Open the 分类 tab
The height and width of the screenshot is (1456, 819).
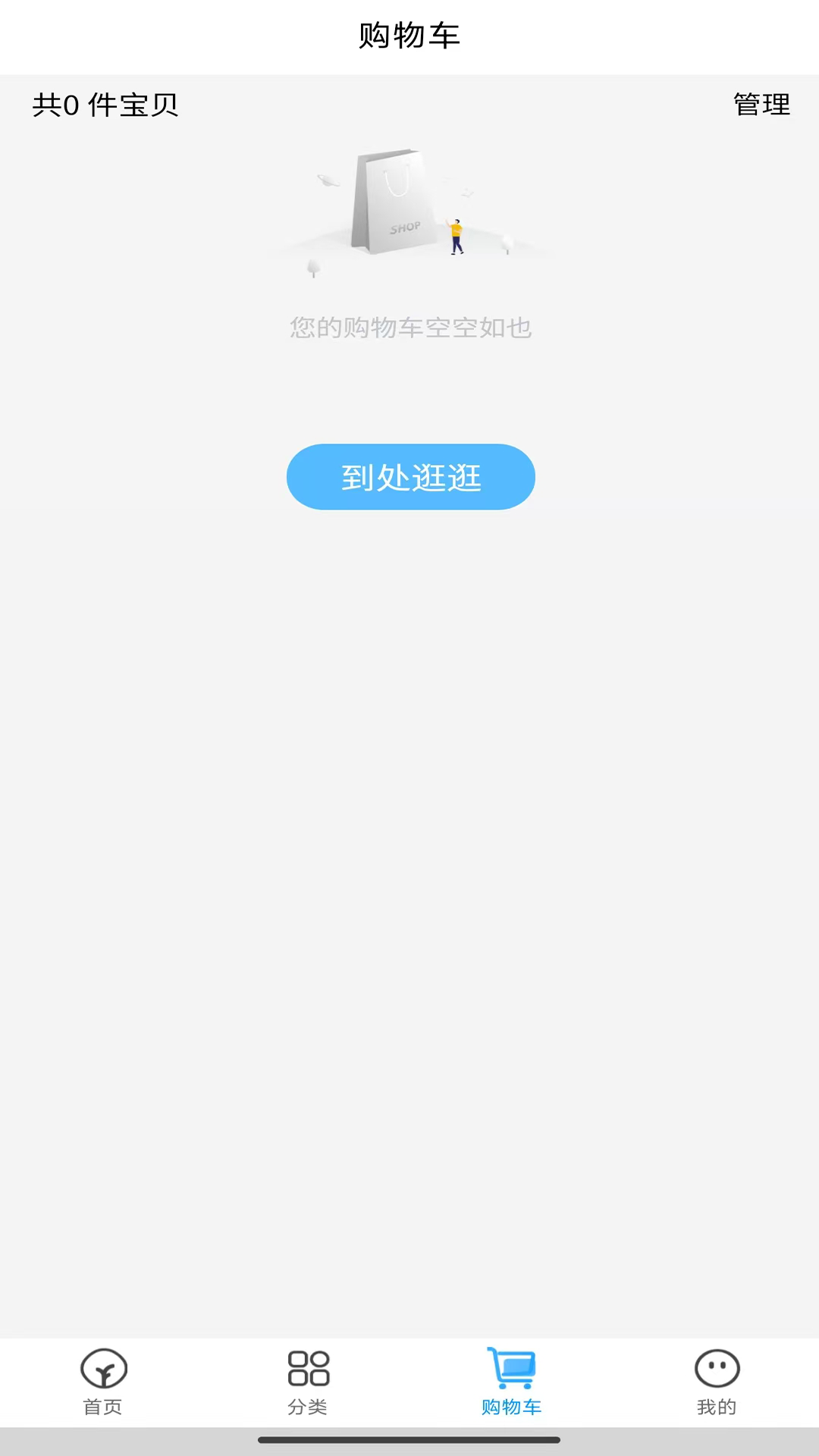click(x=307, y=1384)
